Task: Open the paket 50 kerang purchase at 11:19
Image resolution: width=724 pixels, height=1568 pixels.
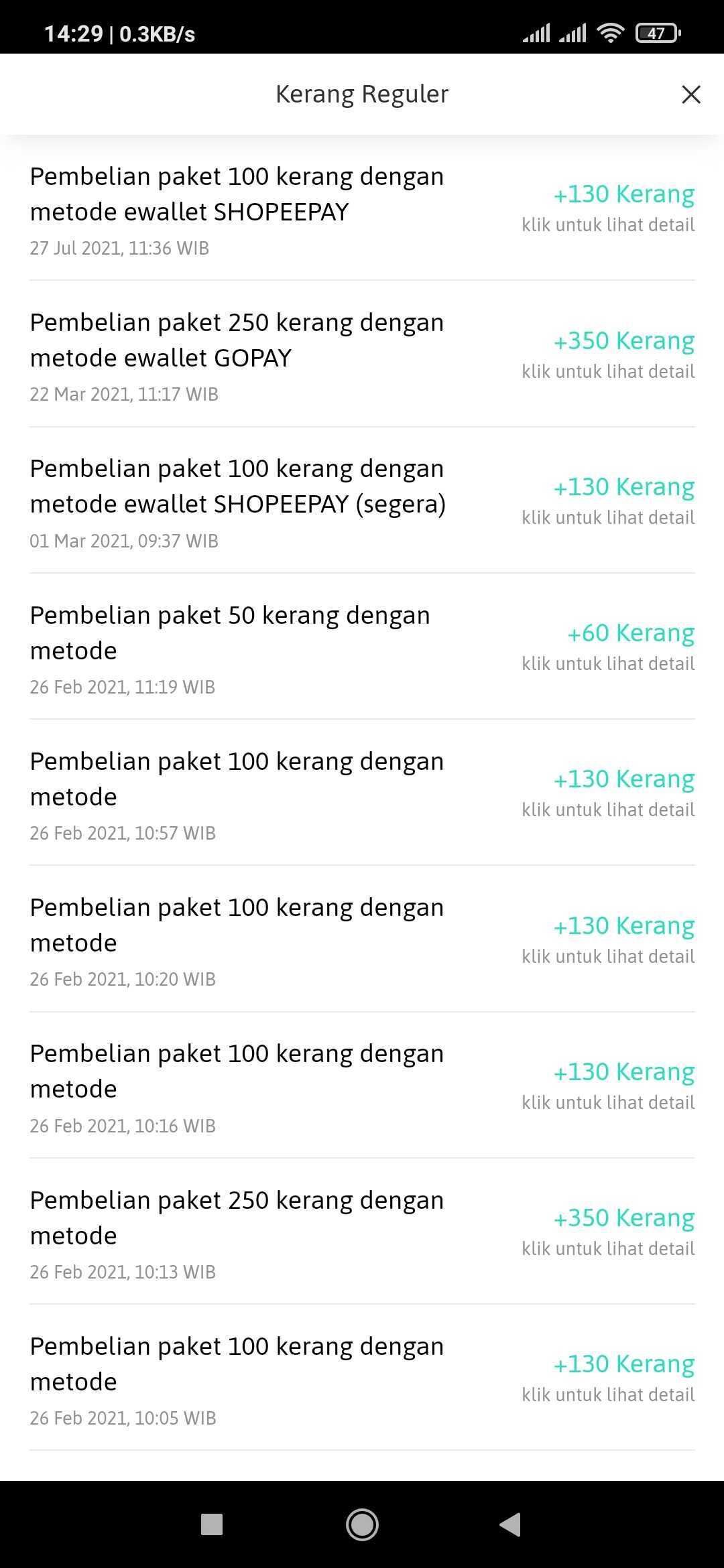Action: [x=362, y=646]
